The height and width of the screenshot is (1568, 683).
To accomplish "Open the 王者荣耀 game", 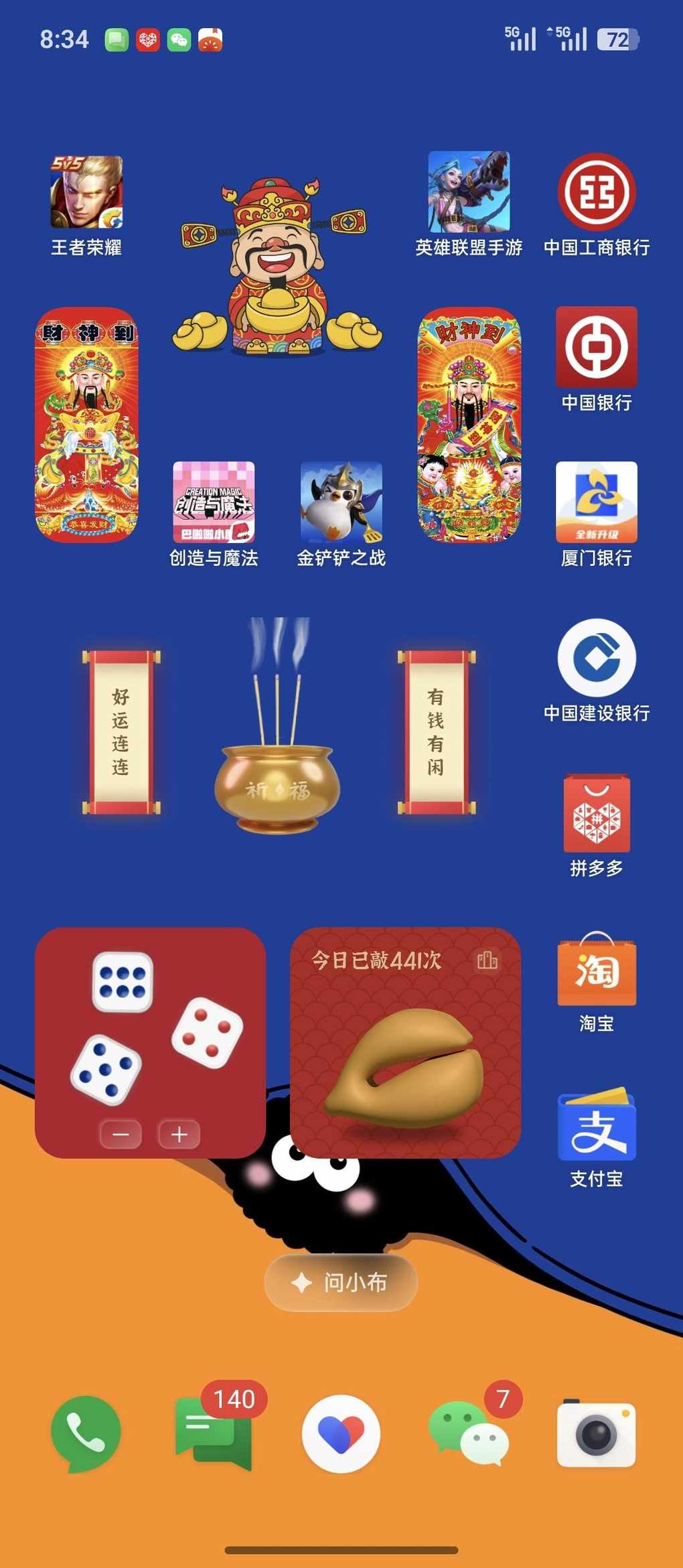I will [x=86, y=193].
